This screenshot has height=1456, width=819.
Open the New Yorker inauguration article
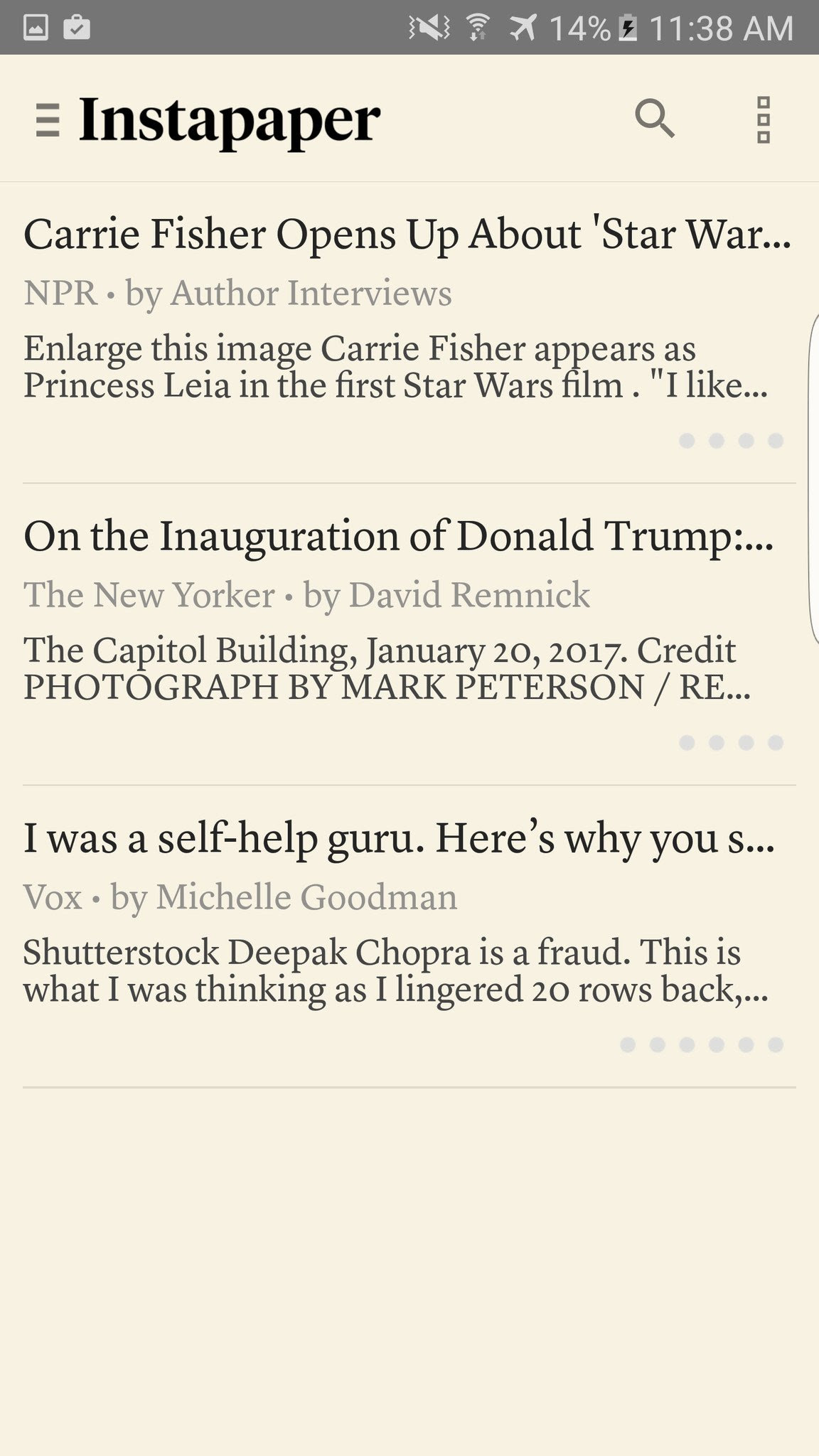point(398,536)
